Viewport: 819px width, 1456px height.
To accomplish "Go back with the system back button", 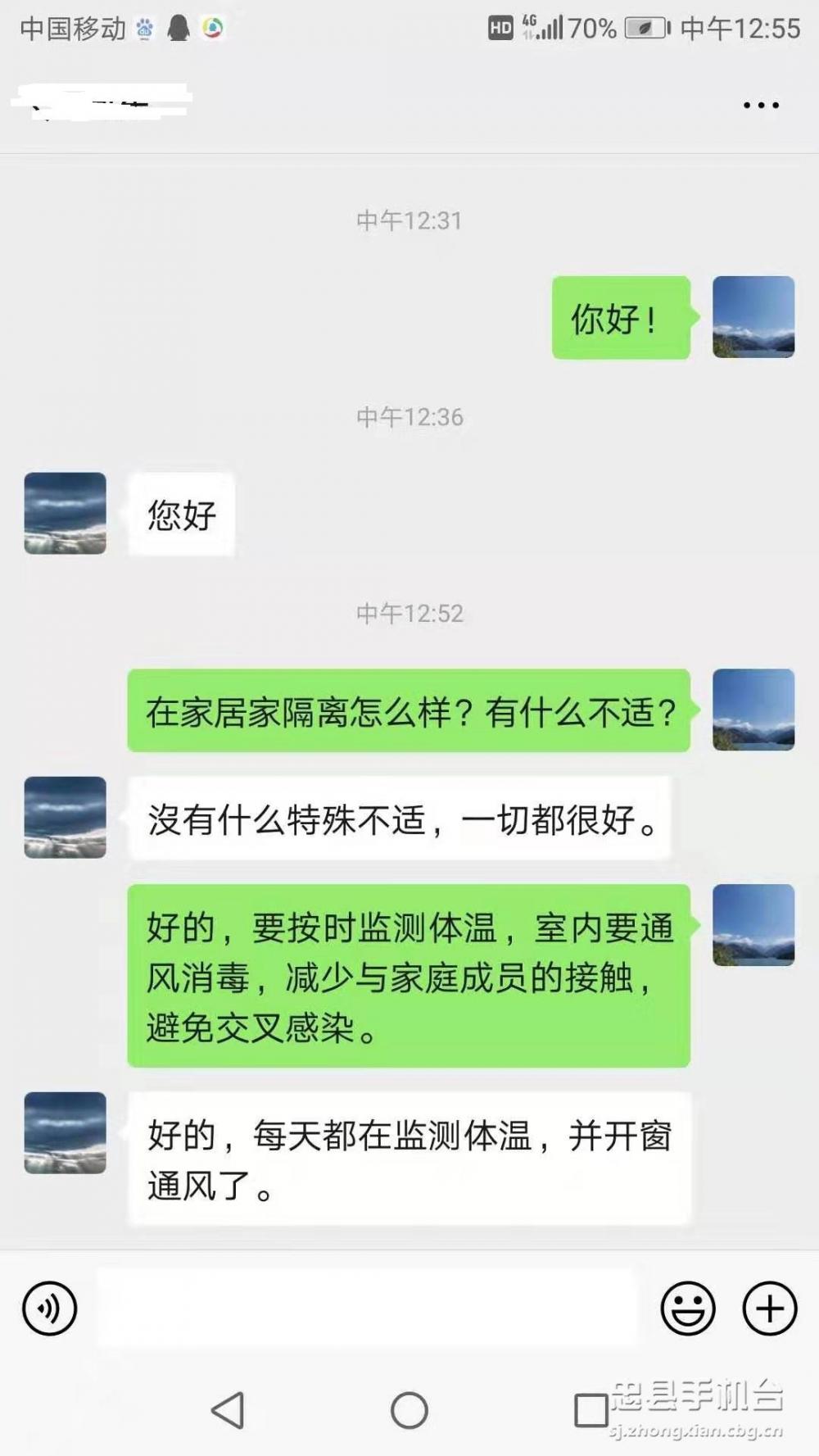I will point(228,1410).
